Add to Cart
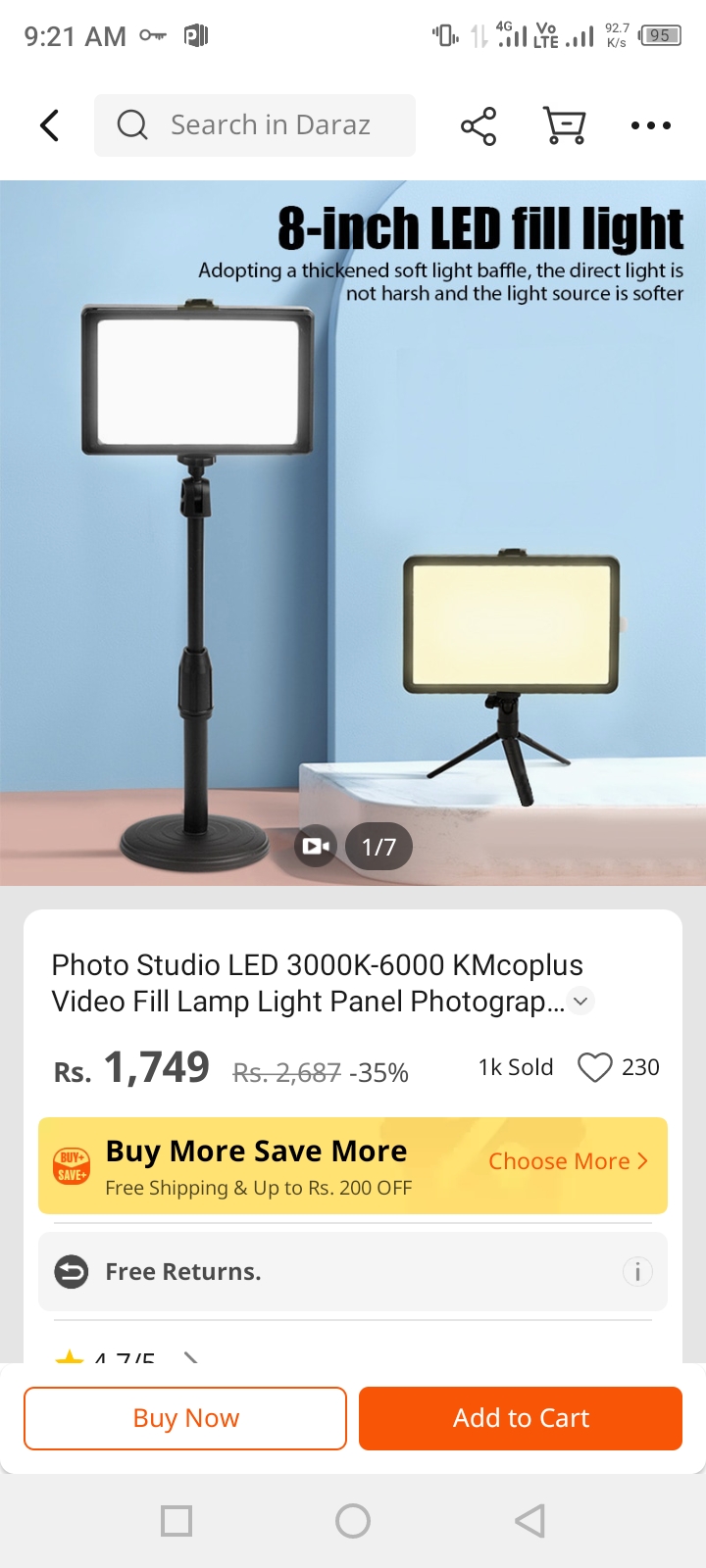The height and width of the screenshot is (1568, 706). 521,1418
